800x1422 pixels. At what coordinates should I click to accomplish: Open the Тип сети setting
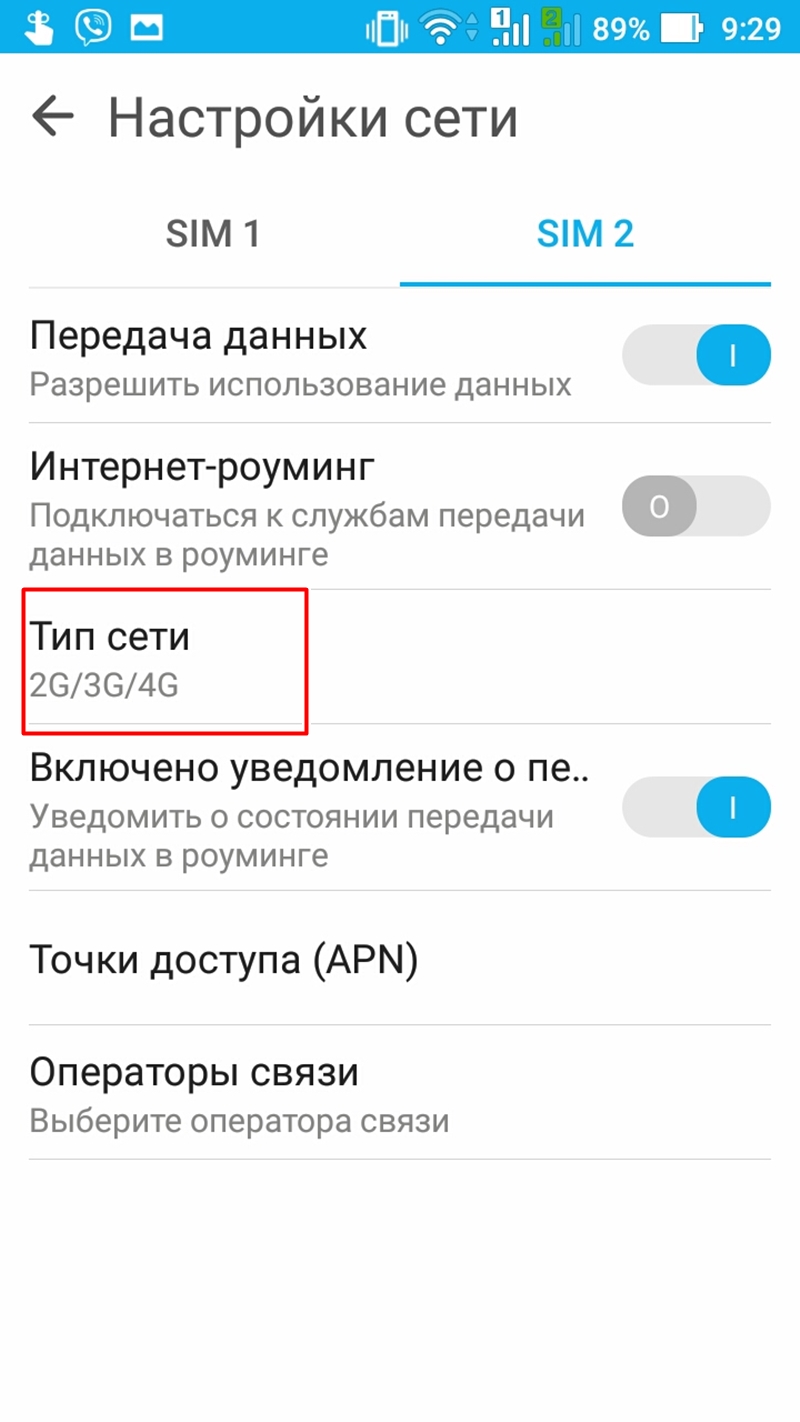tap(400, 657)
